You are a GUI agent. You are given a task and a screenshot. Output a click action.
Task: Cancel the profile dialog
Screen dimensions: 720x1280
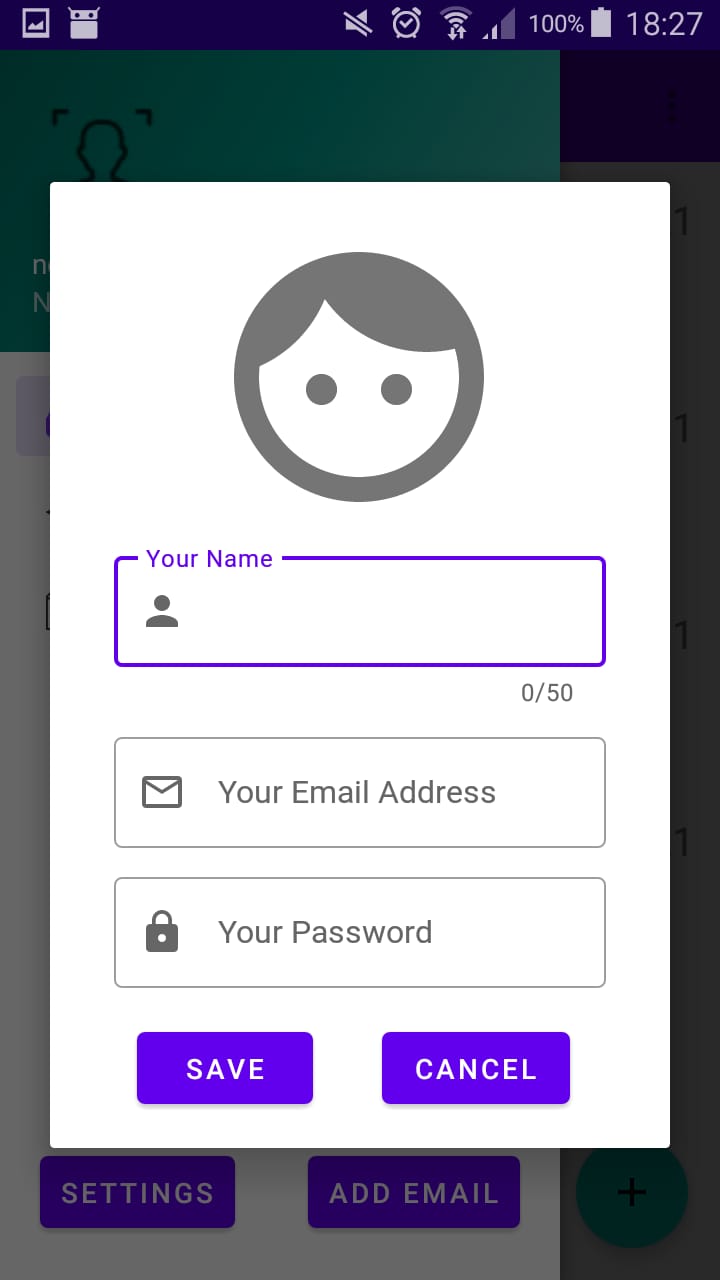pos(475,1068)
